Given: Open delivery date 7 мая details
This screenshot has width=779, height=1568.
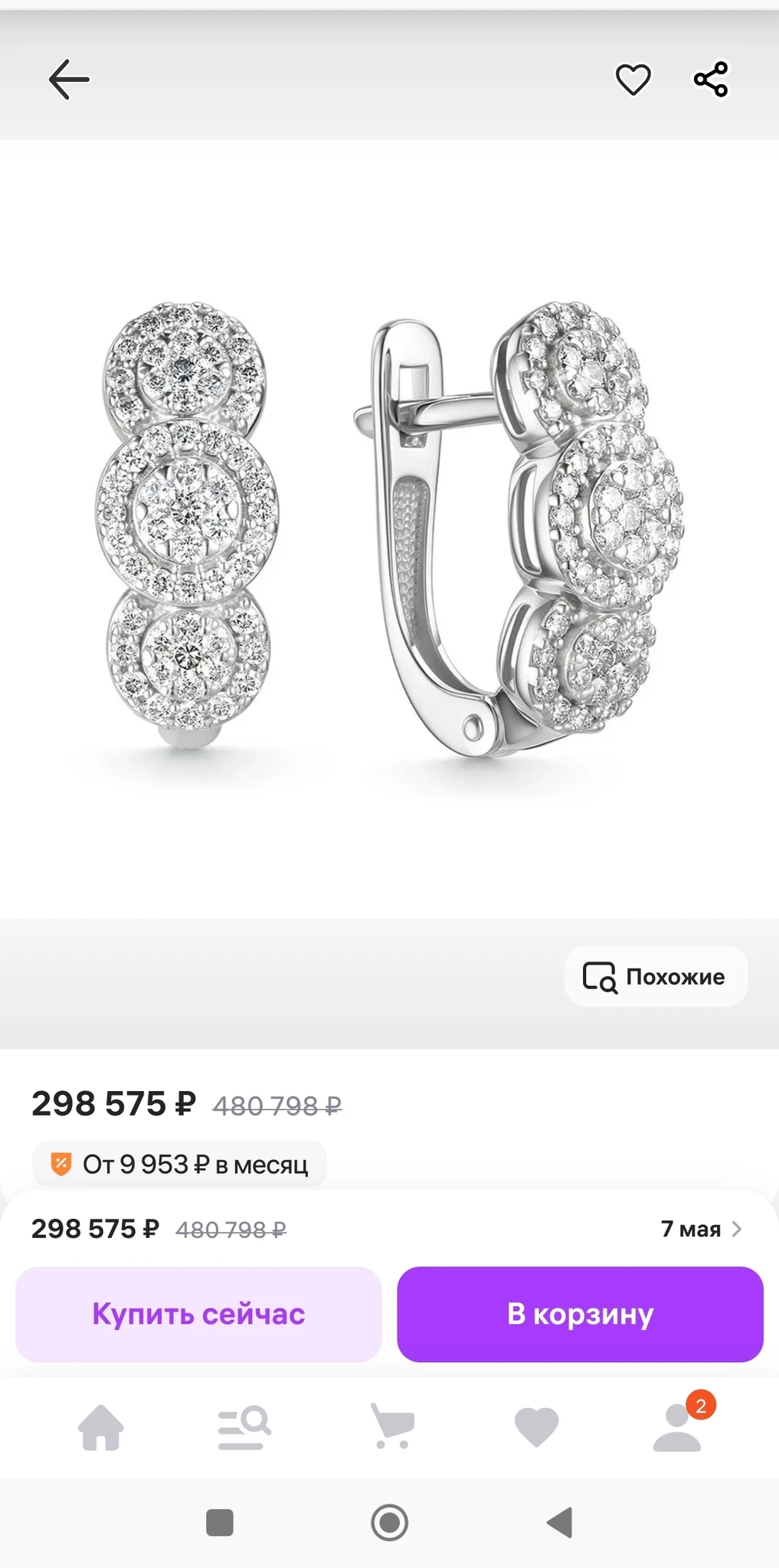Looking at the screenshot, I should [700, 1230].
